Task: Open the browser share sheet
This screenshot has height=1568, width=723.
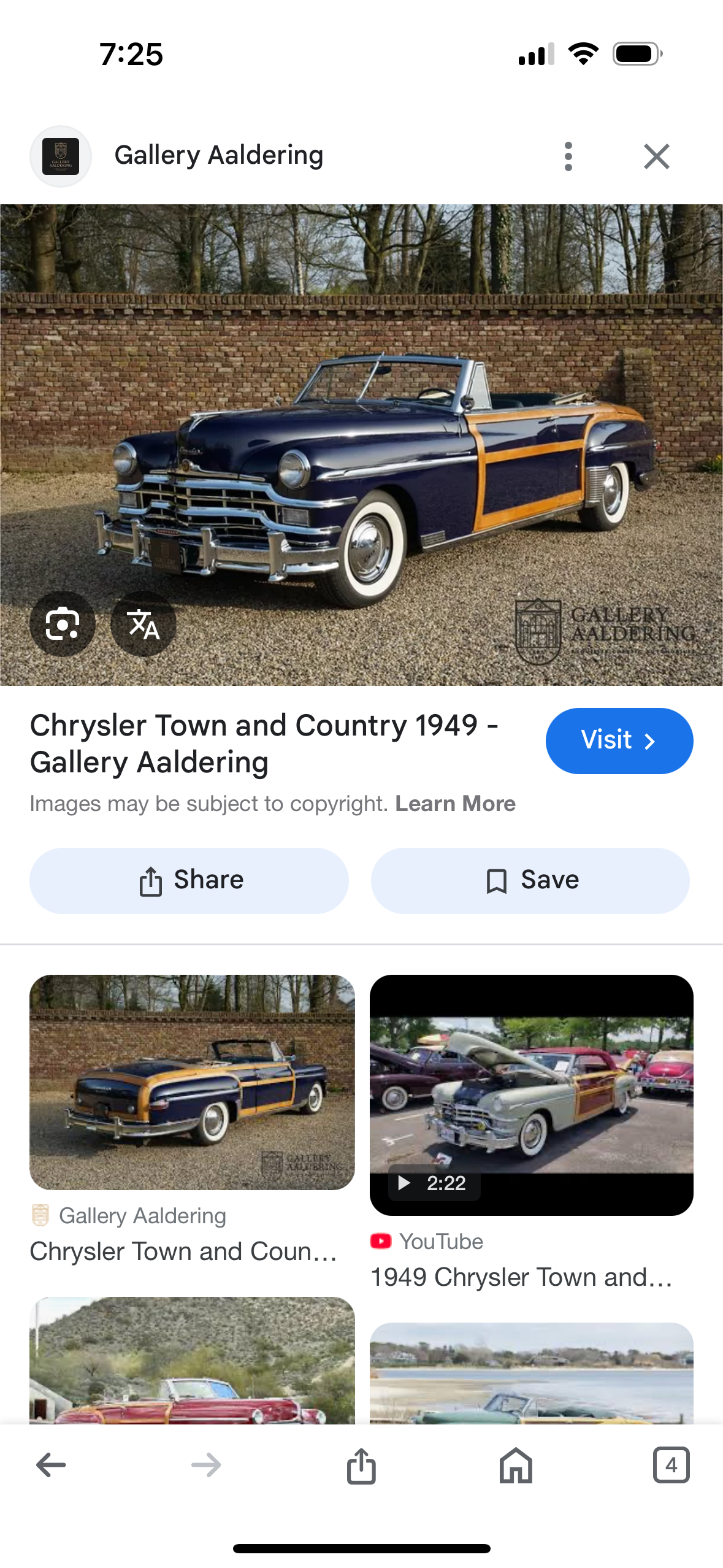Action: [x=361, y=1465]
